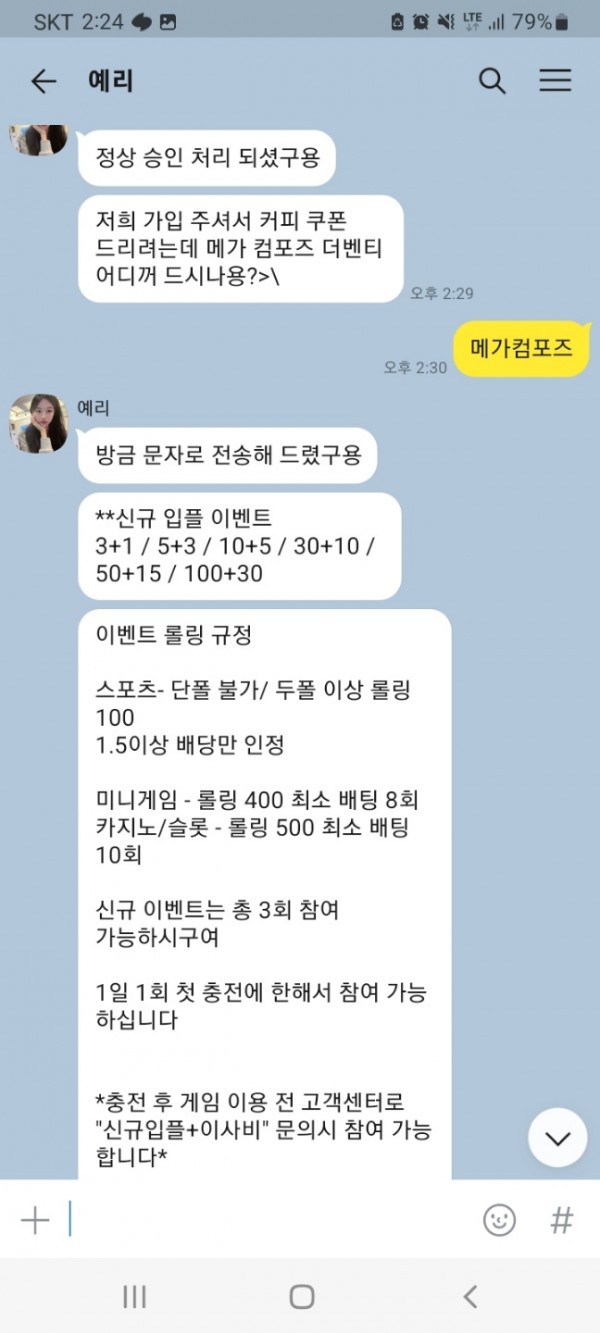
Task: Open the recent apps view
Action: (134, 1297)
